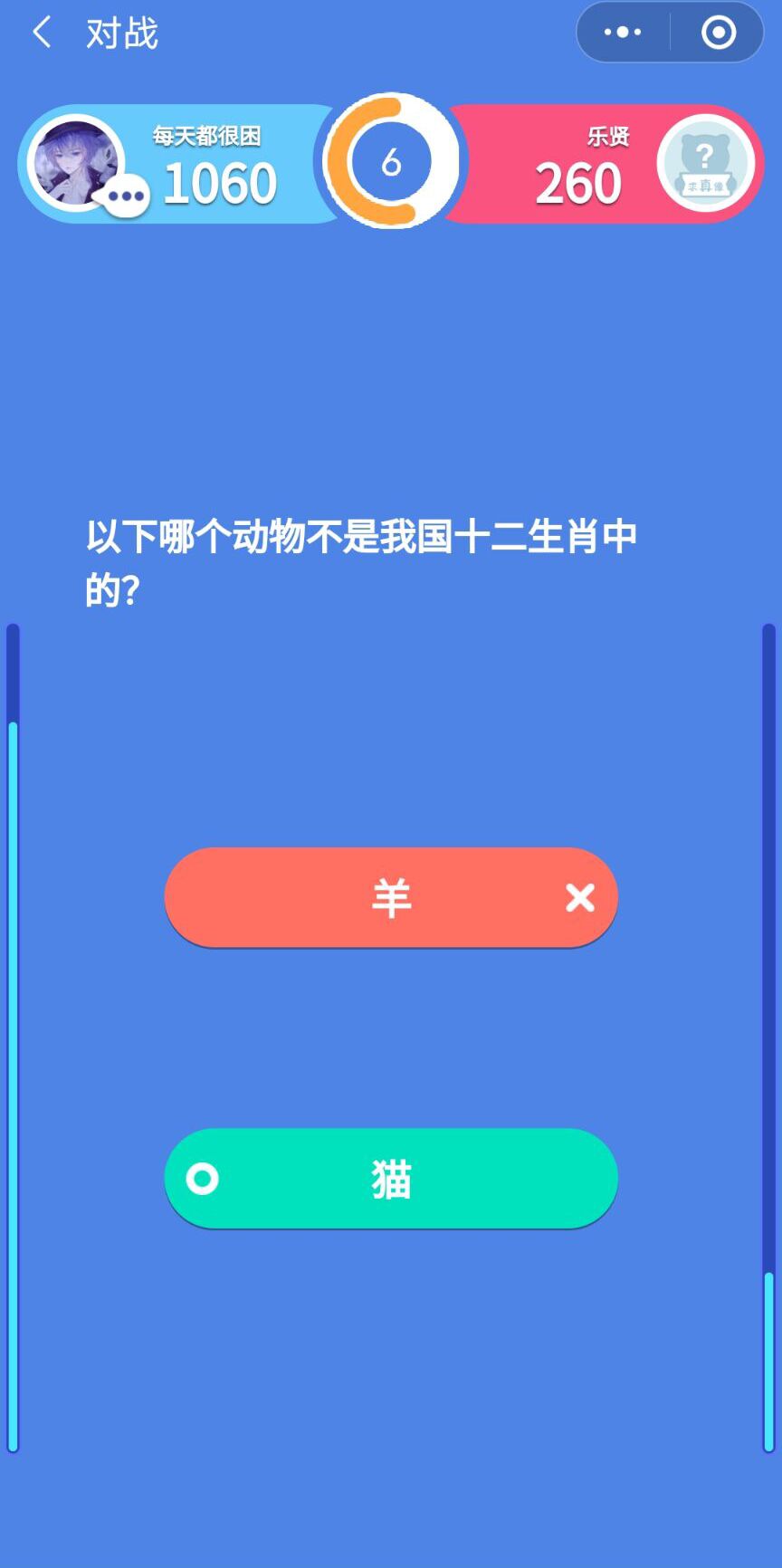This screenshot has width=782, height=1568.
Task: Select the 羊 answer option
Action: click(391, 898)
